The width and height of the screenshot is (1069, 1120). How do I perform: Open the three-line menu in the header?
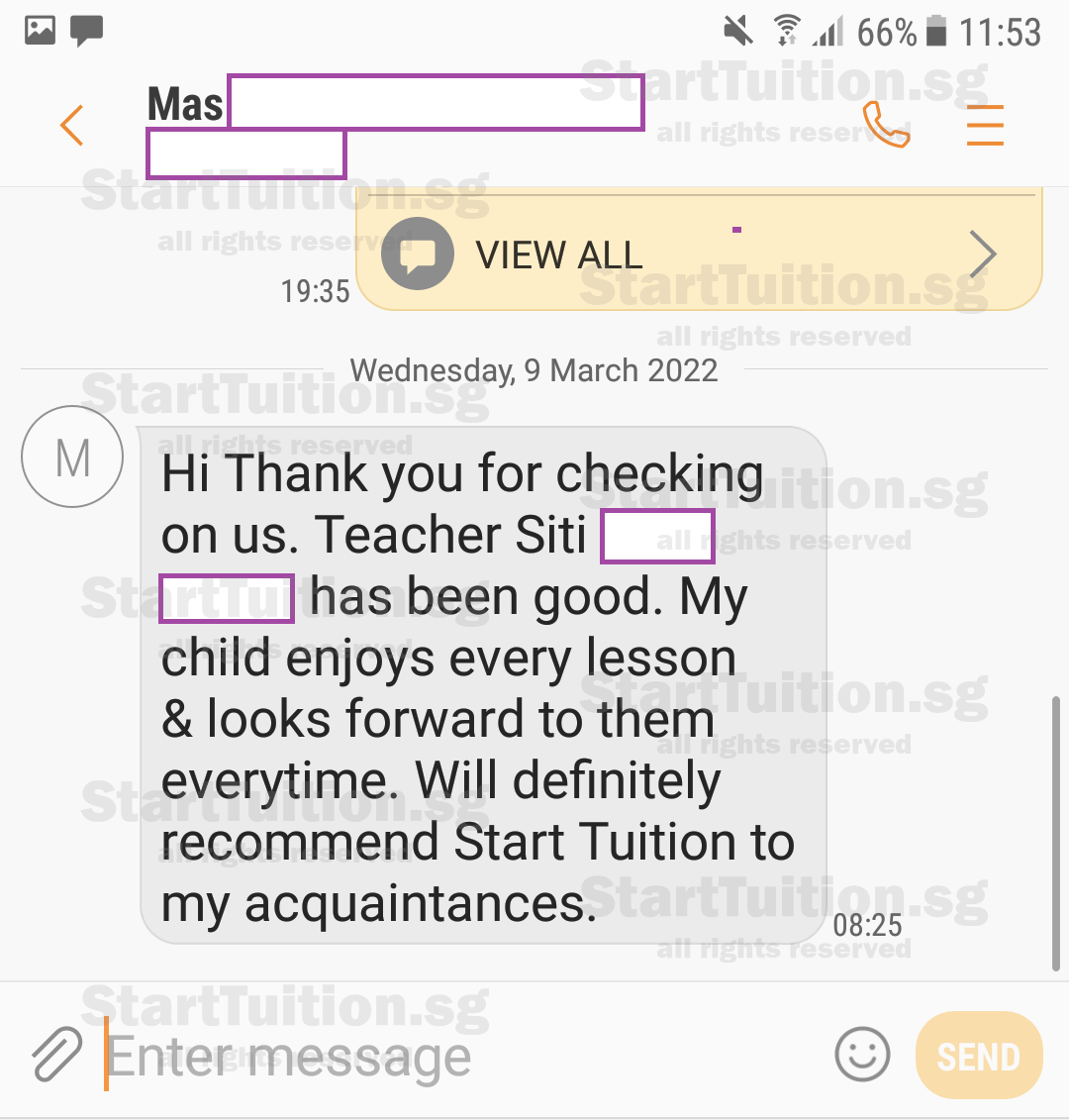tap(985, 126)
